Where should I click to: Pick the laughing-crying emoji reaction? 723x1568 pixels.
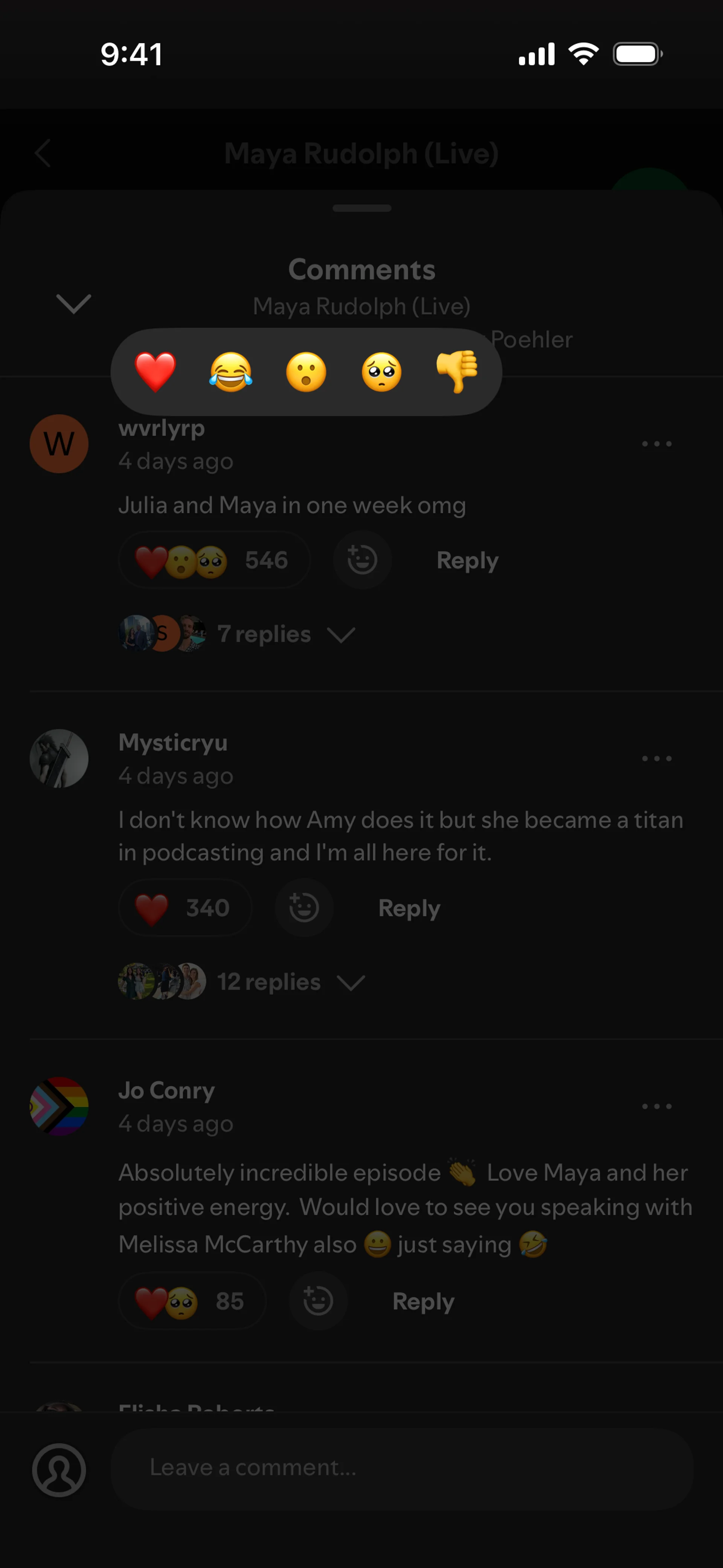(x=231, y=372)
